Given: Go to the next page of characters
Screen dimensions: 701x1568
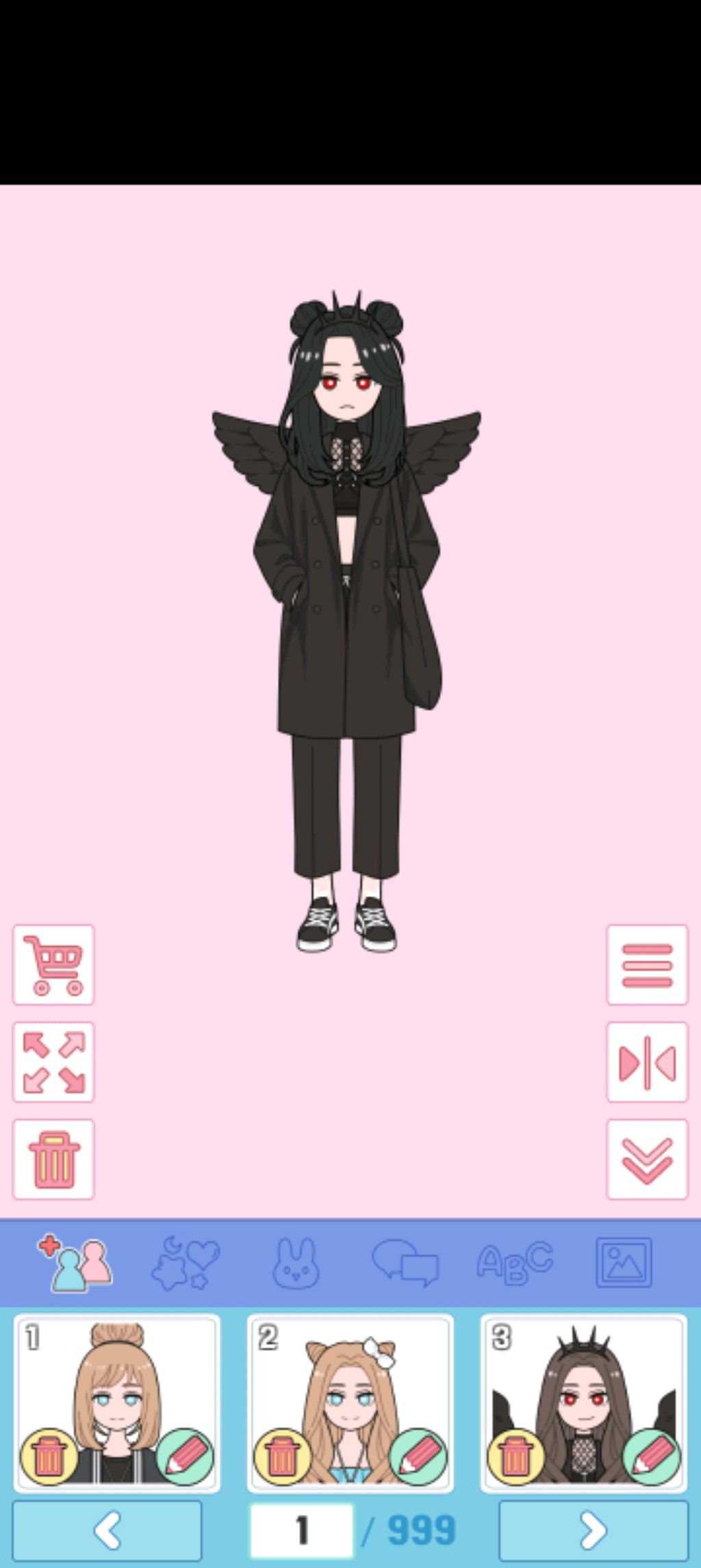Looking at the screenshot, I should 593,1530.
